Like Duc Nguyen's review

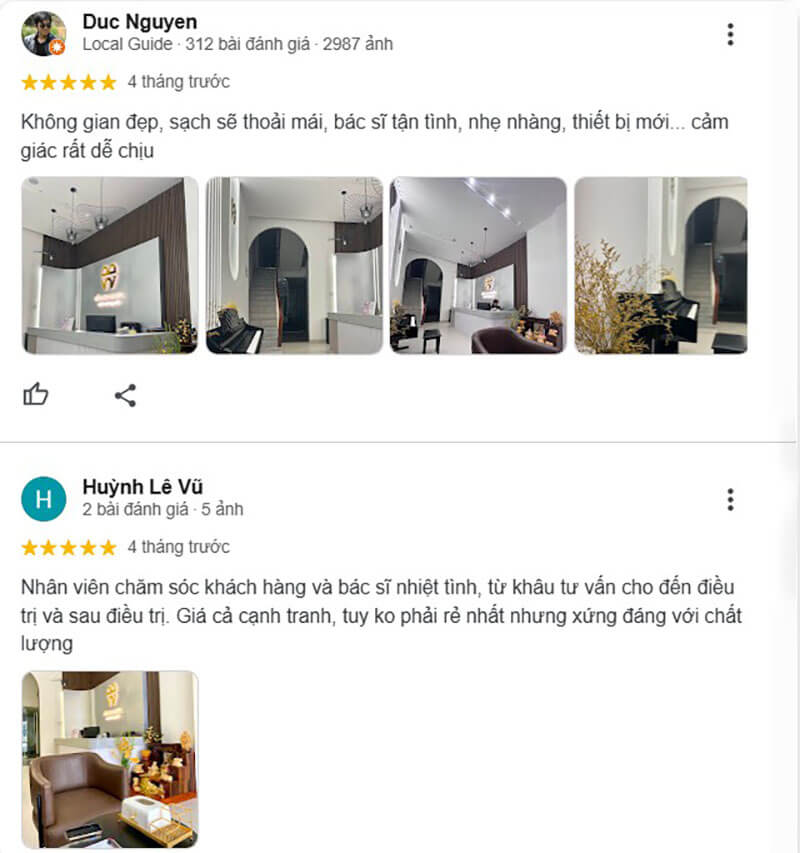click(x=36, y=395)
